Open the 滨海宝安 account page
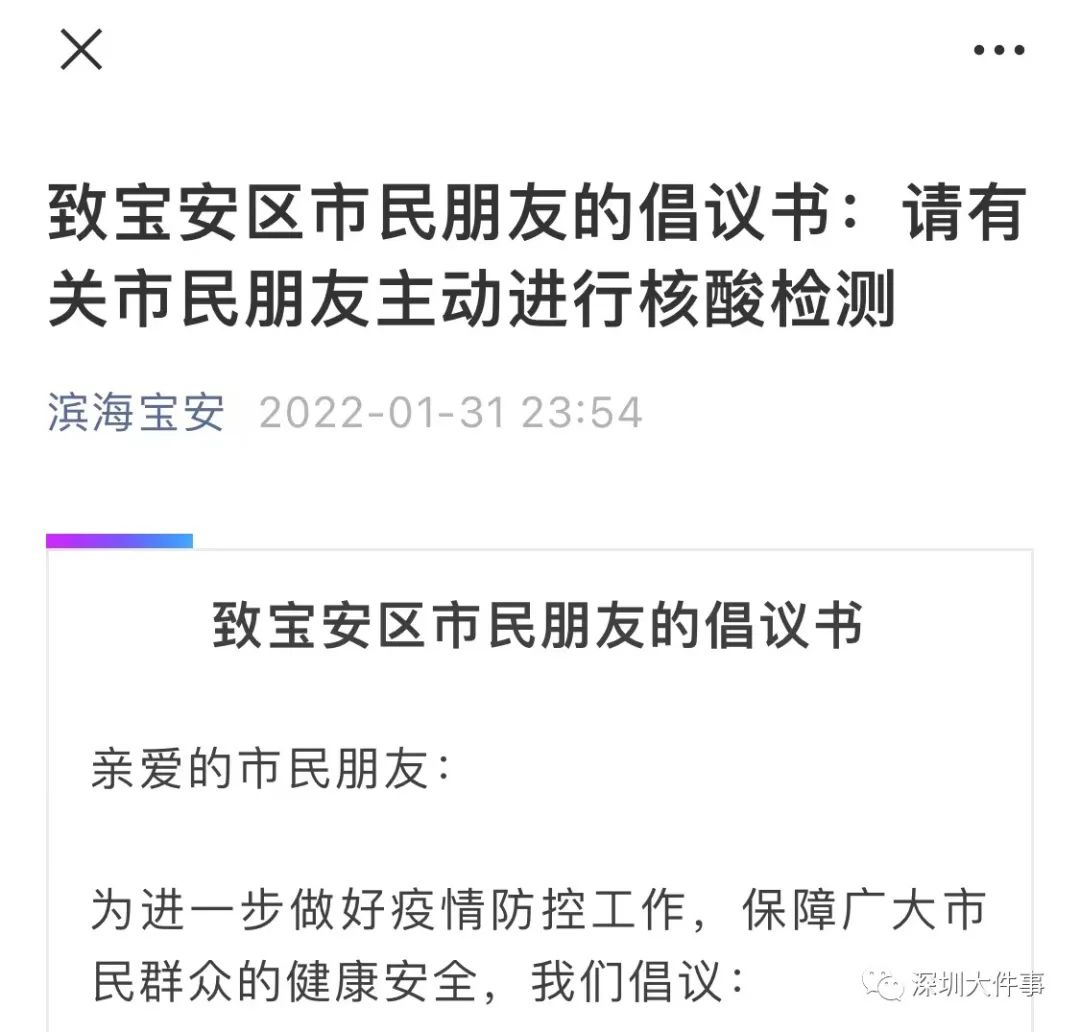This screenshot has width=1080, height=1032. coord(136,412)
